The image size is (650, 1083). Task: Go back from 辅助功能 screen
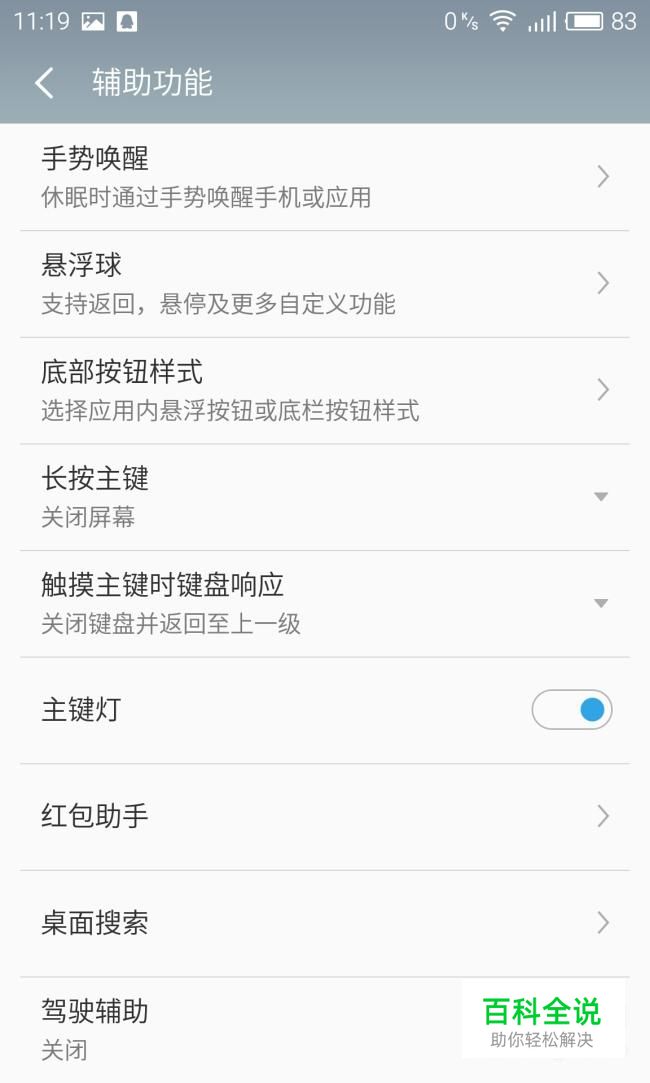pyautogui.click(x=44, y=82)
